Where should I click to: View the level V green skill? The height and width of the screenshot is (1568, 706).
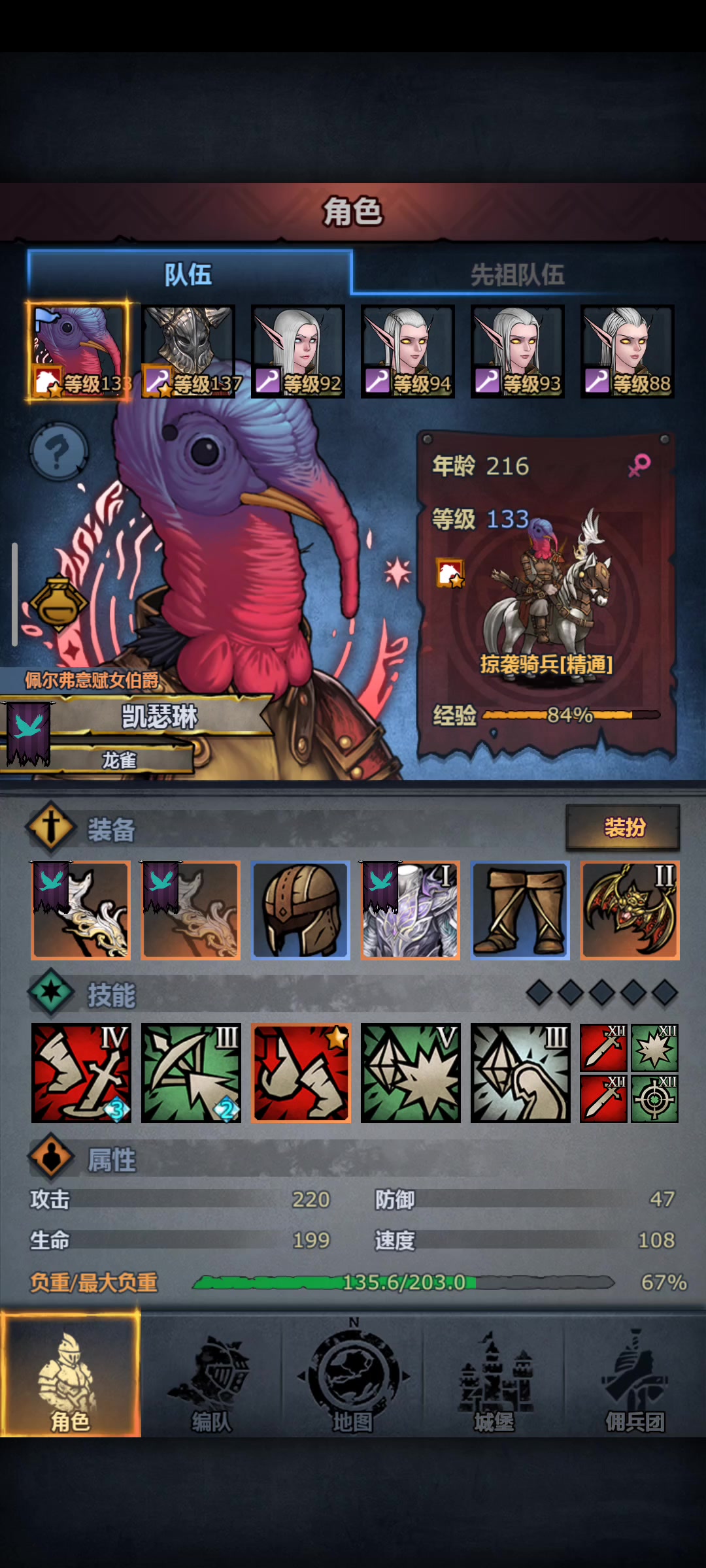point(411,1073)
